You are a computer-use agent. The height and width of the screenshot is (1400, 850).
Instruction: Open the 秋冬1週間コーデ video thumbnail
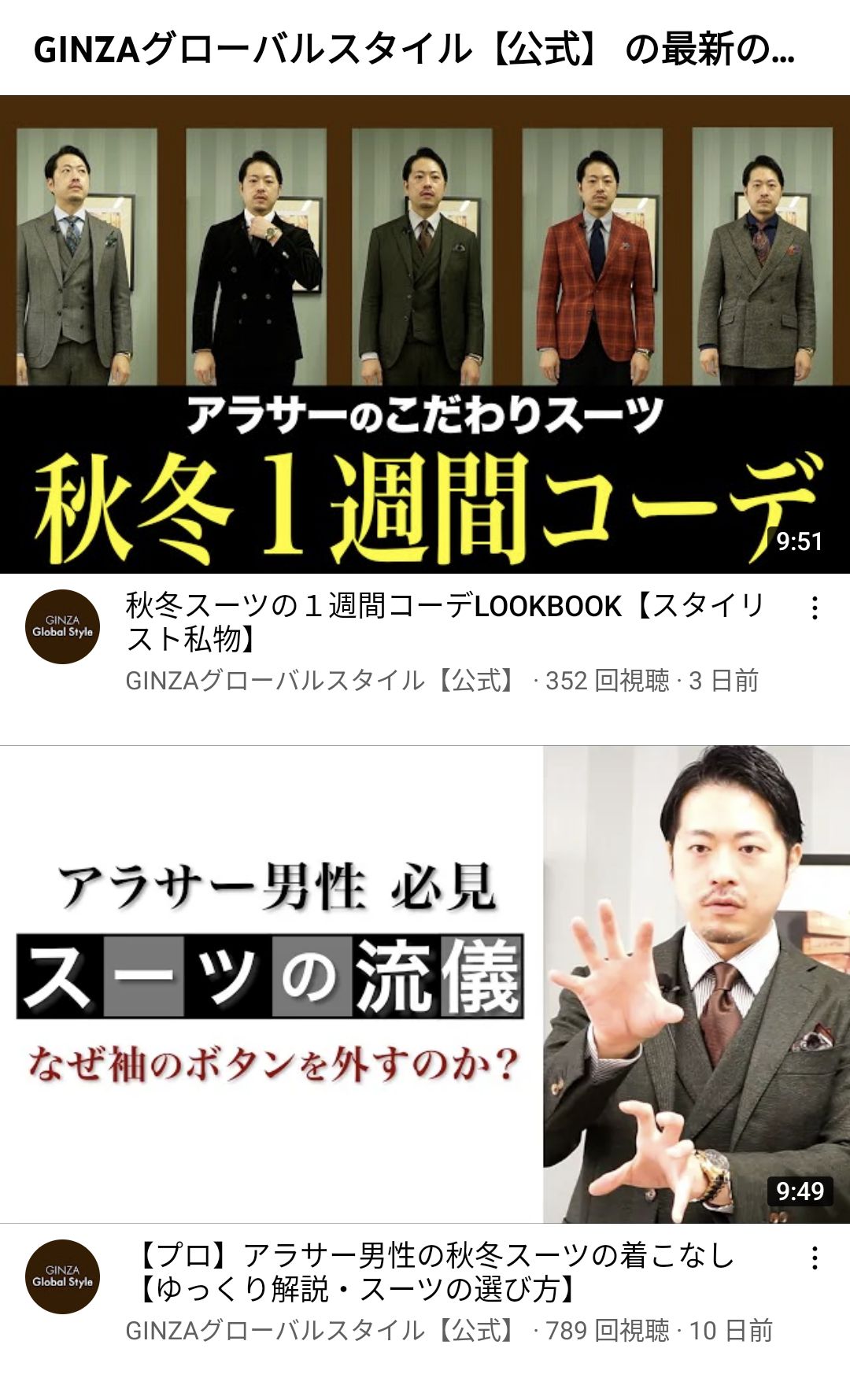tap(425, 334)
